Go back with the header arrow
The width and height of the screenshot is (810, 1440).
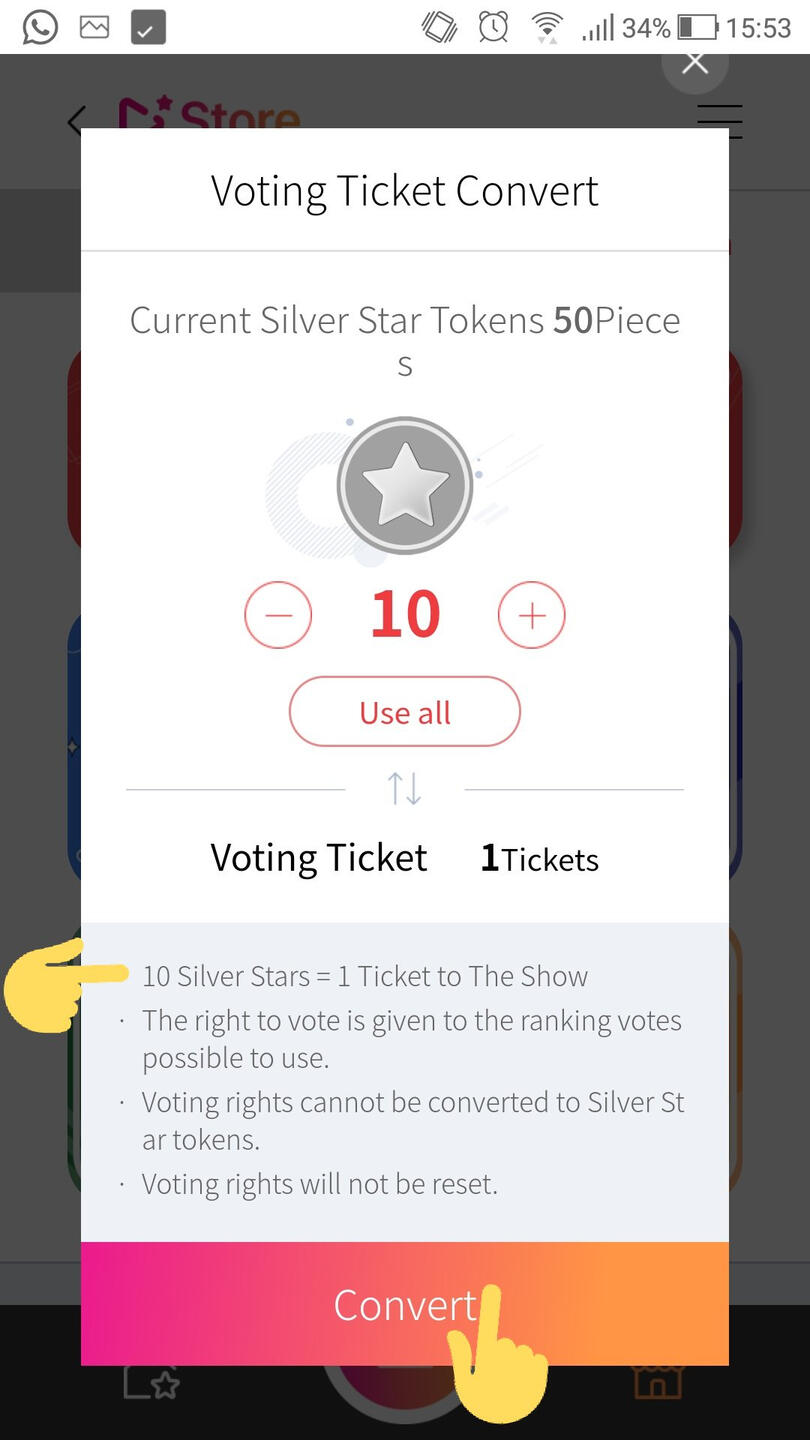pyautogui.click(x=76, y=121)
